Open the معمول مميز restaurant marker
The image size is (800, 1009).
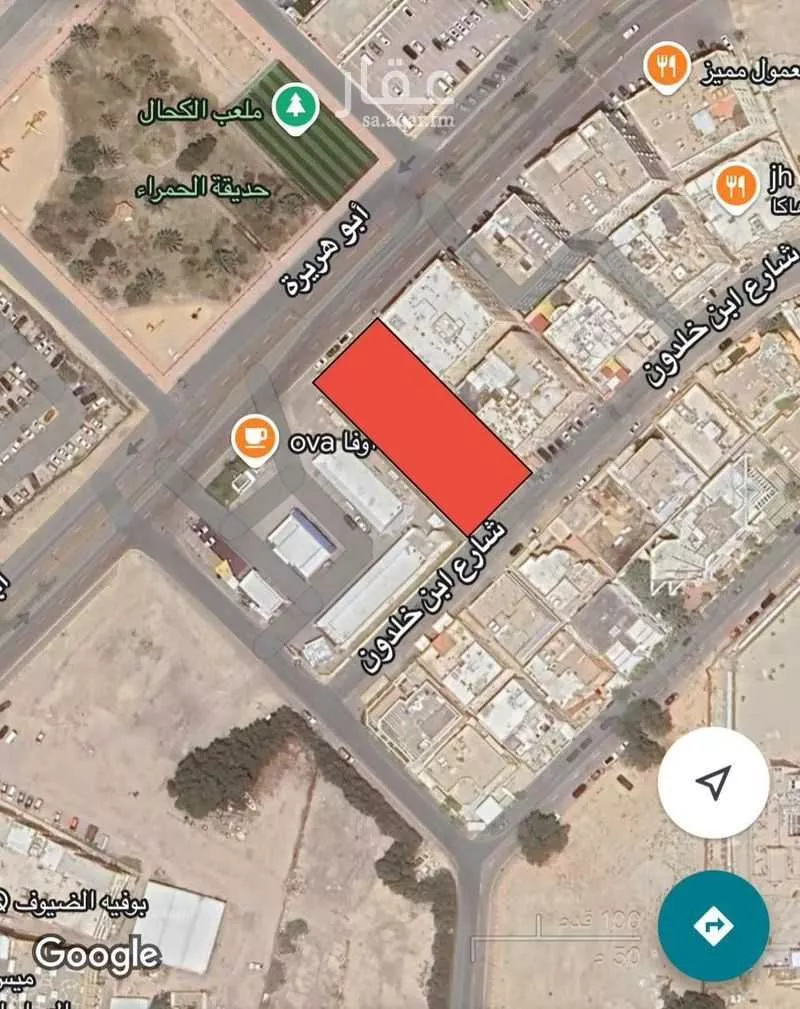pyautogui.click(x=666, y=68)
